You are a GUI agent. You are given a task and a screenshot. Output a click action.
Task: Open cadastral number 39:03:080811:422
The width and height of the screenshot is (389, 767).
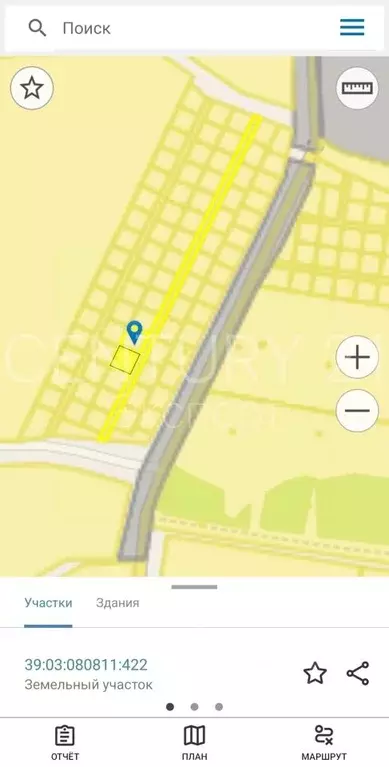[86, 665]
